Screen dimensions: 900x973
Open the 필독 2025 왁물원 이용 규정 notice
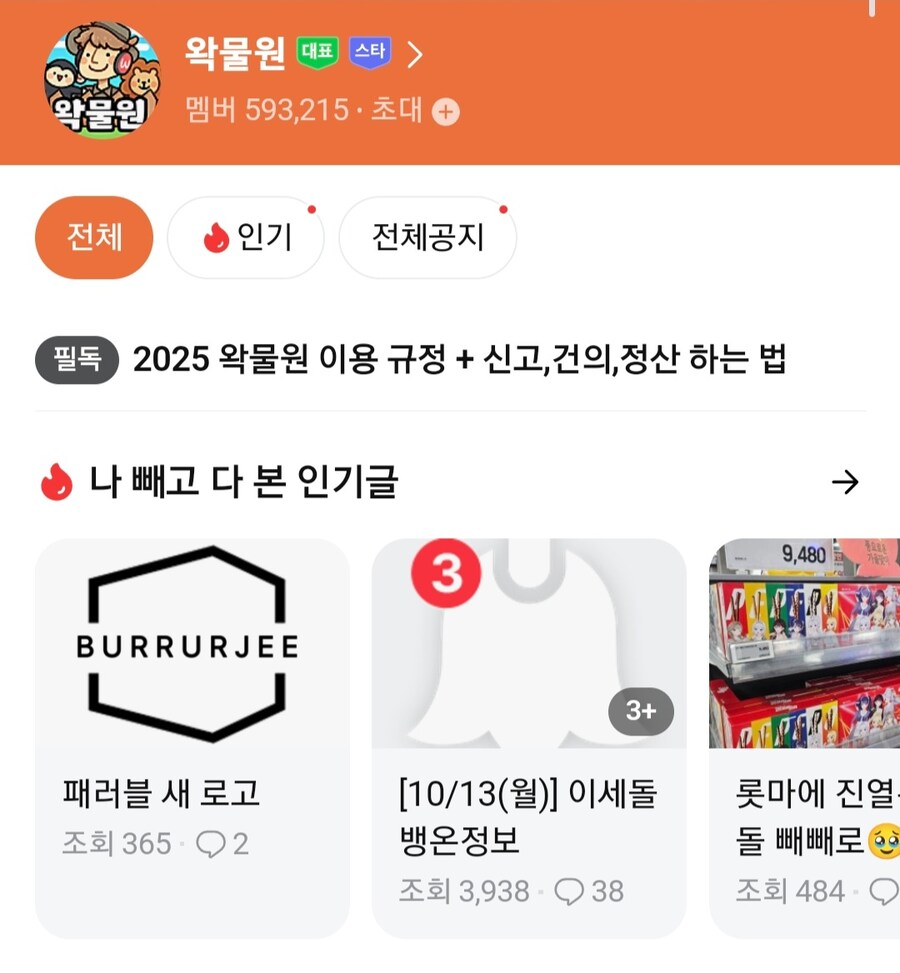[459, 360]
